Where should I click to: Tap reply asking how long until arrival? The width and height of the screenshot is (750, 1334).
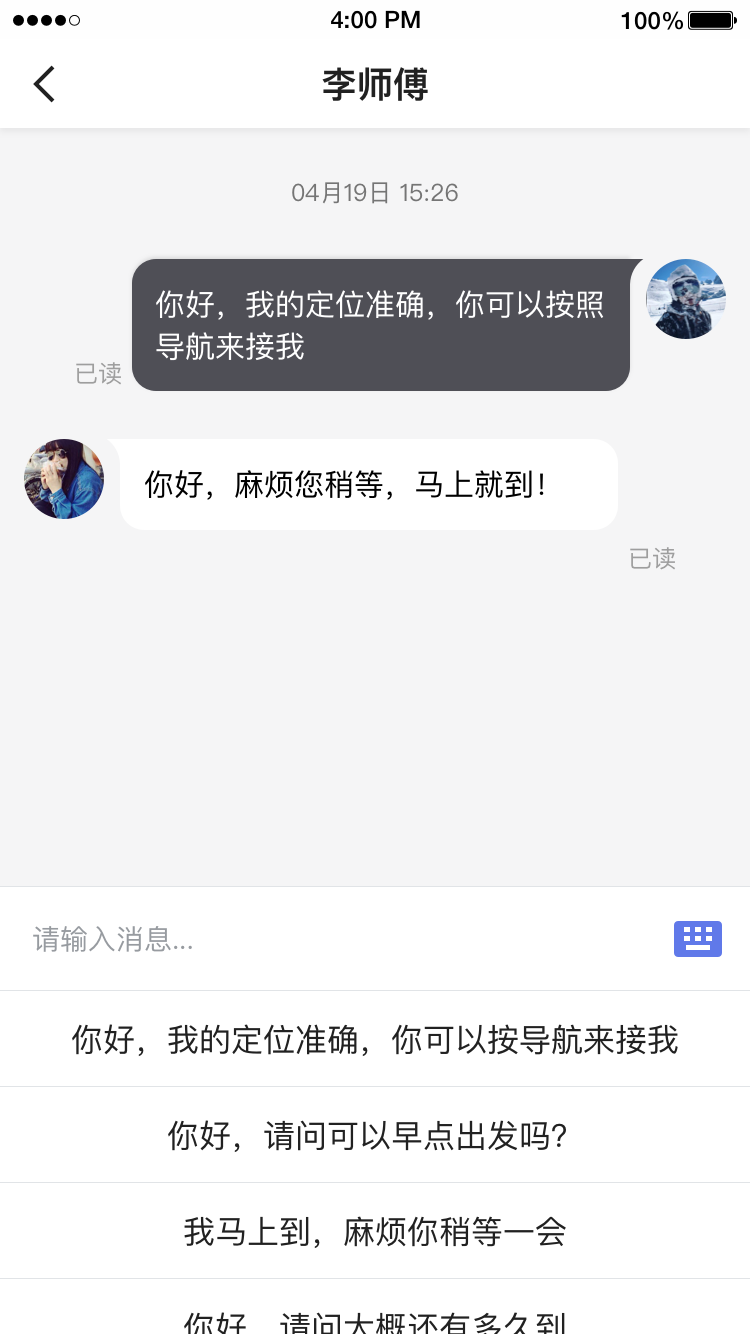click(374, 1320)
